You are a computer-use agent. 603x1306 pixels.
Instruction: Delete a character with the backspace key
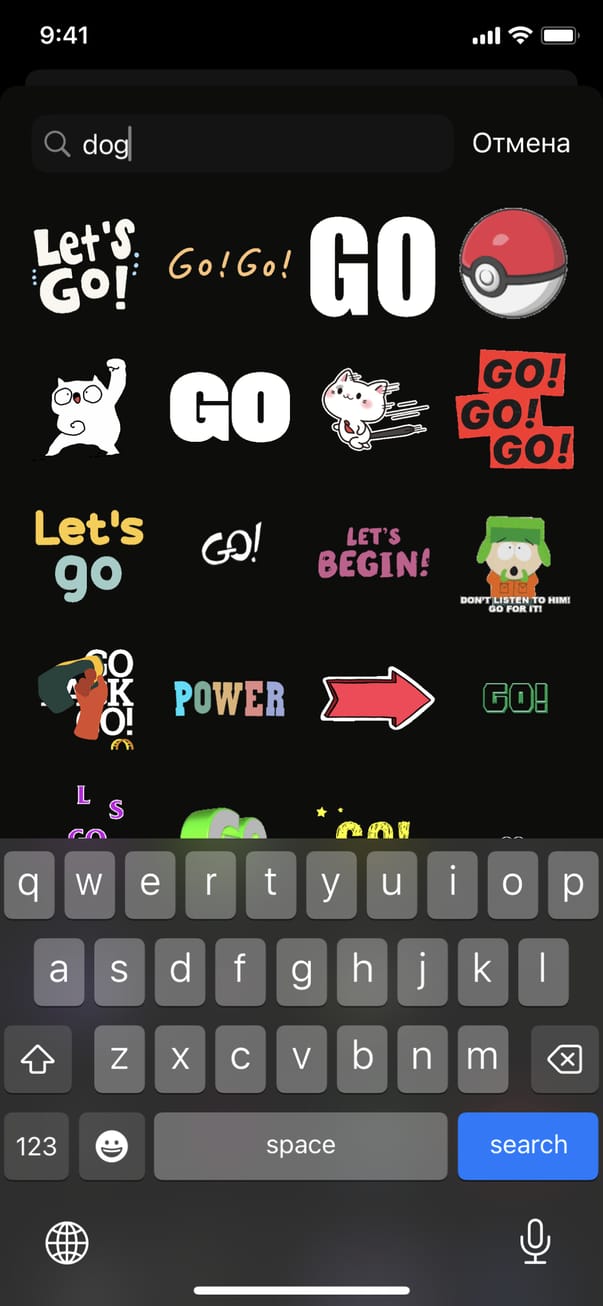(565, 1059)
